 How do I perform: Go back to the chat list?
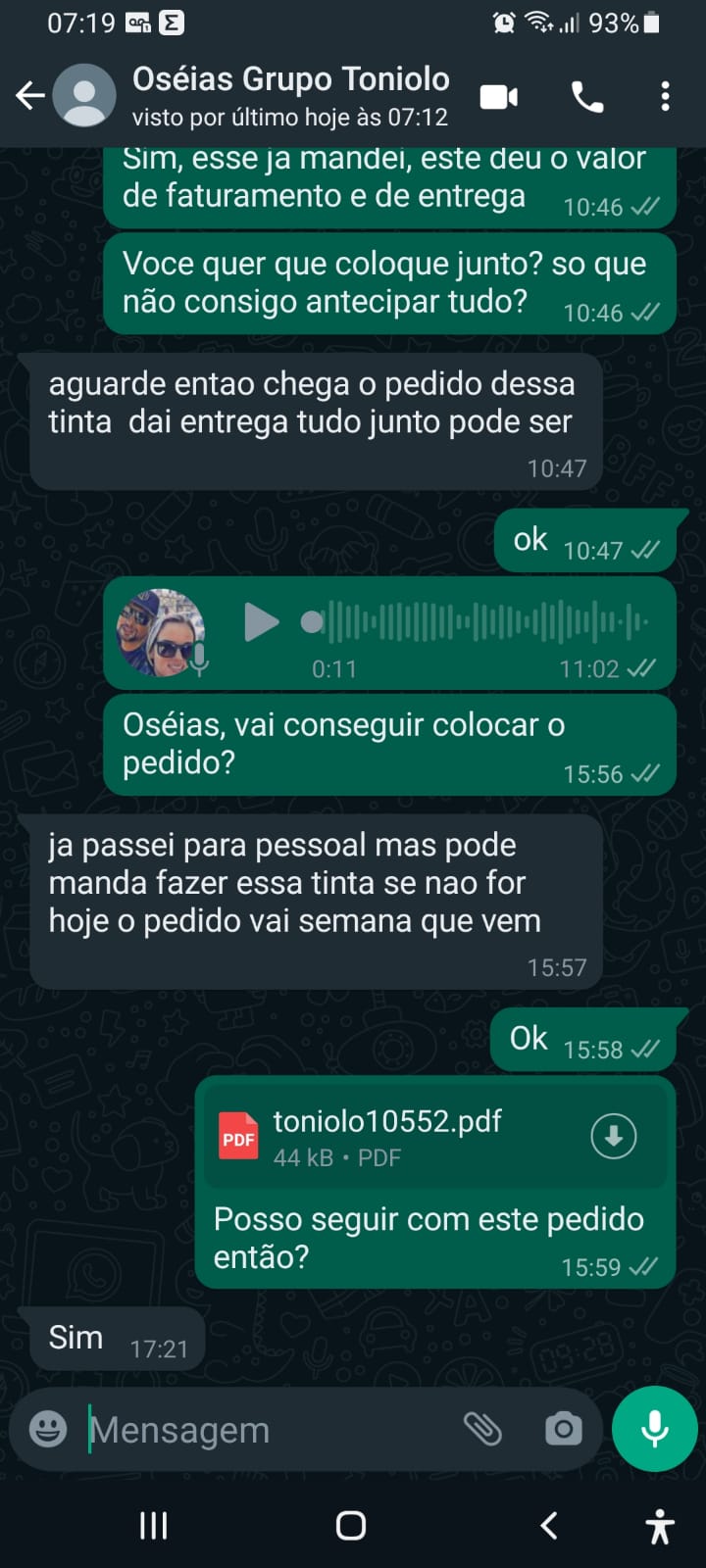[x=30, y=96]
